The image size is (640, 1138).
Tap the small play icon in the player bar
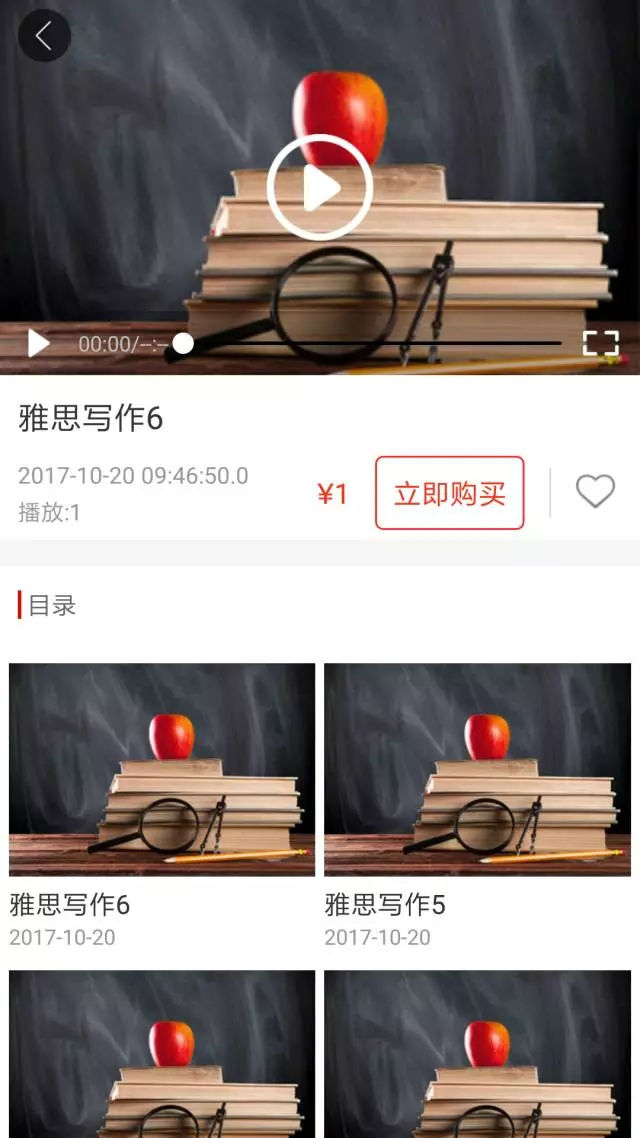pos(38,344)
